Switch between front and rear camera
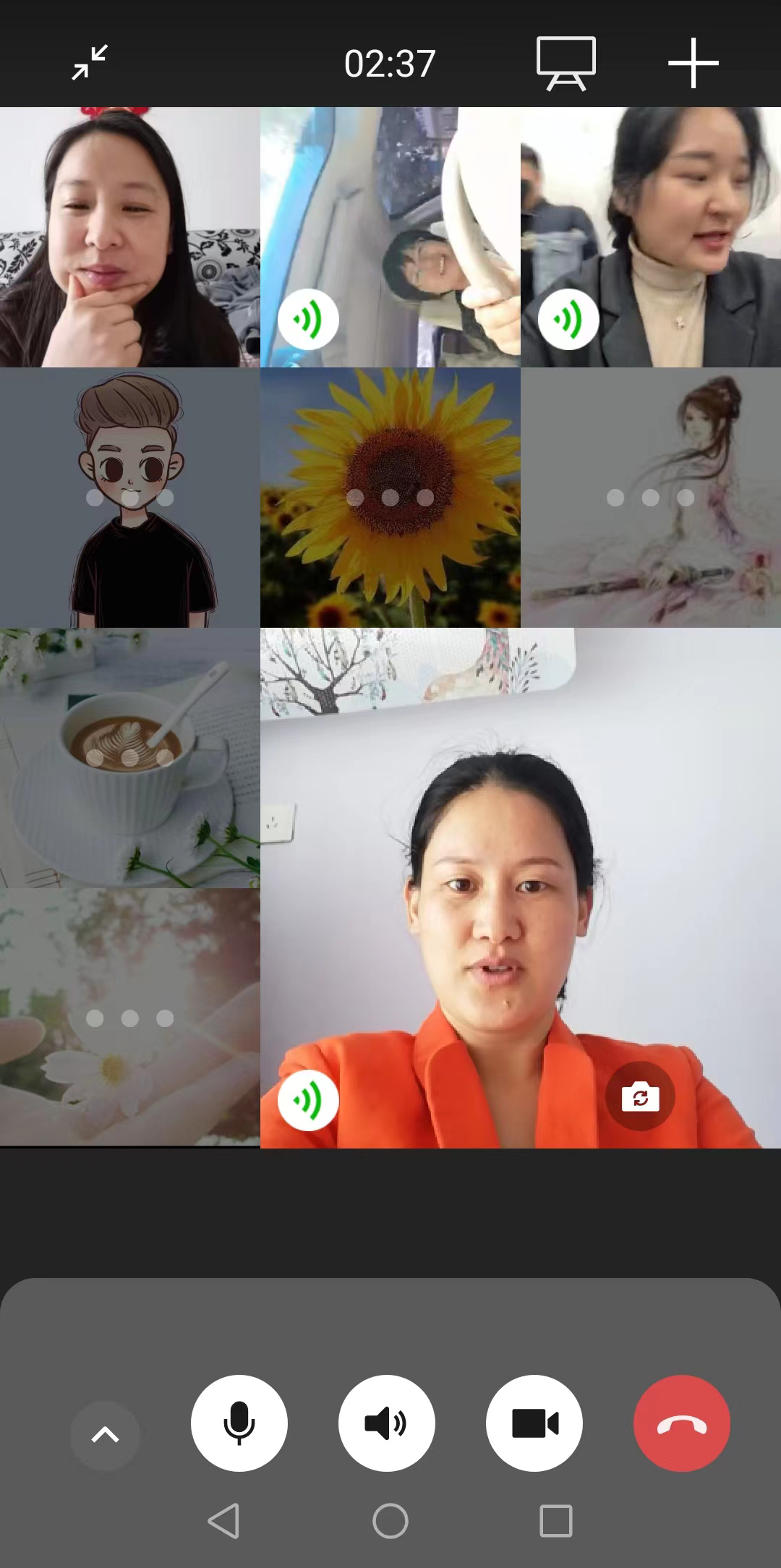Screen dimensions: 781x1568 point(640,1096)
